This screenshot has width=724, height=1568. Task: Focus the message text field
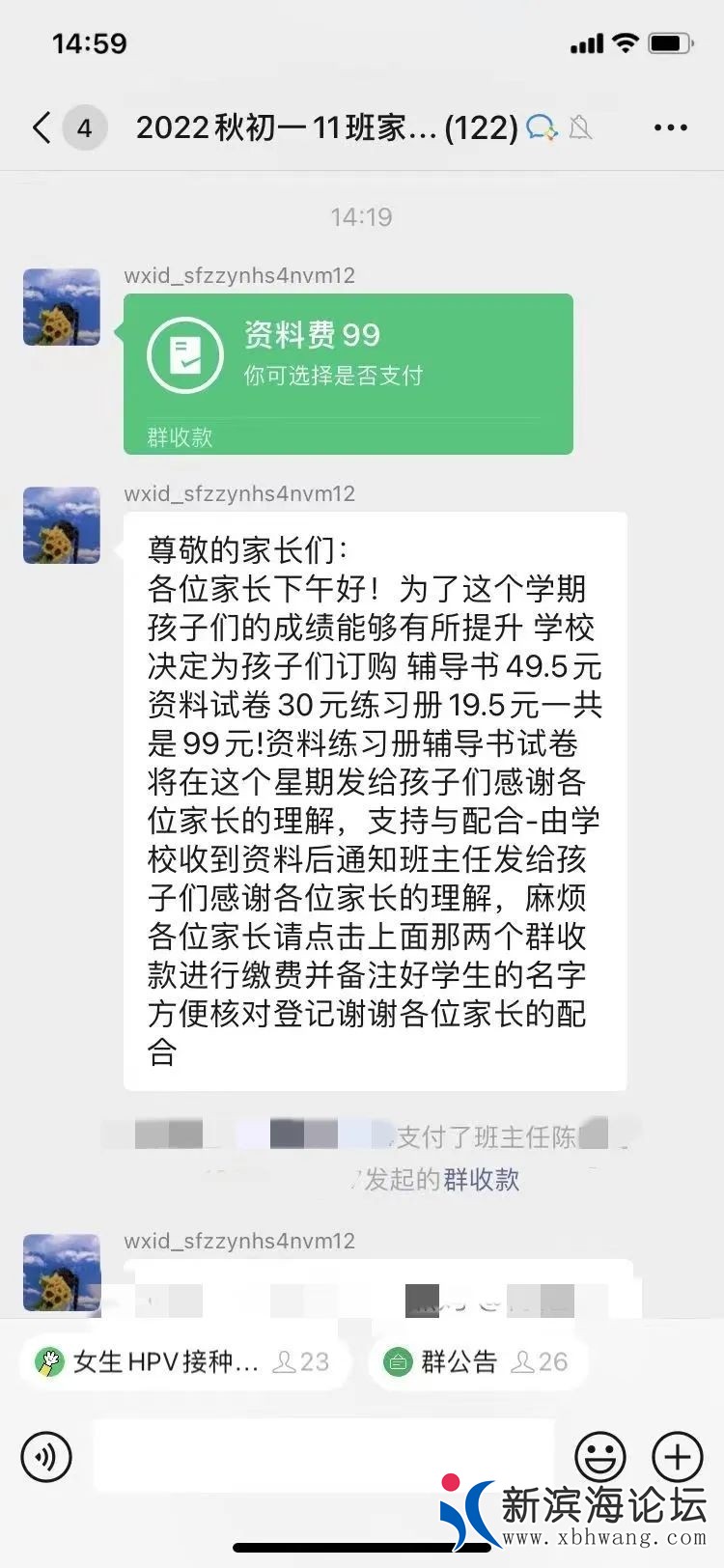[323, 1454]
